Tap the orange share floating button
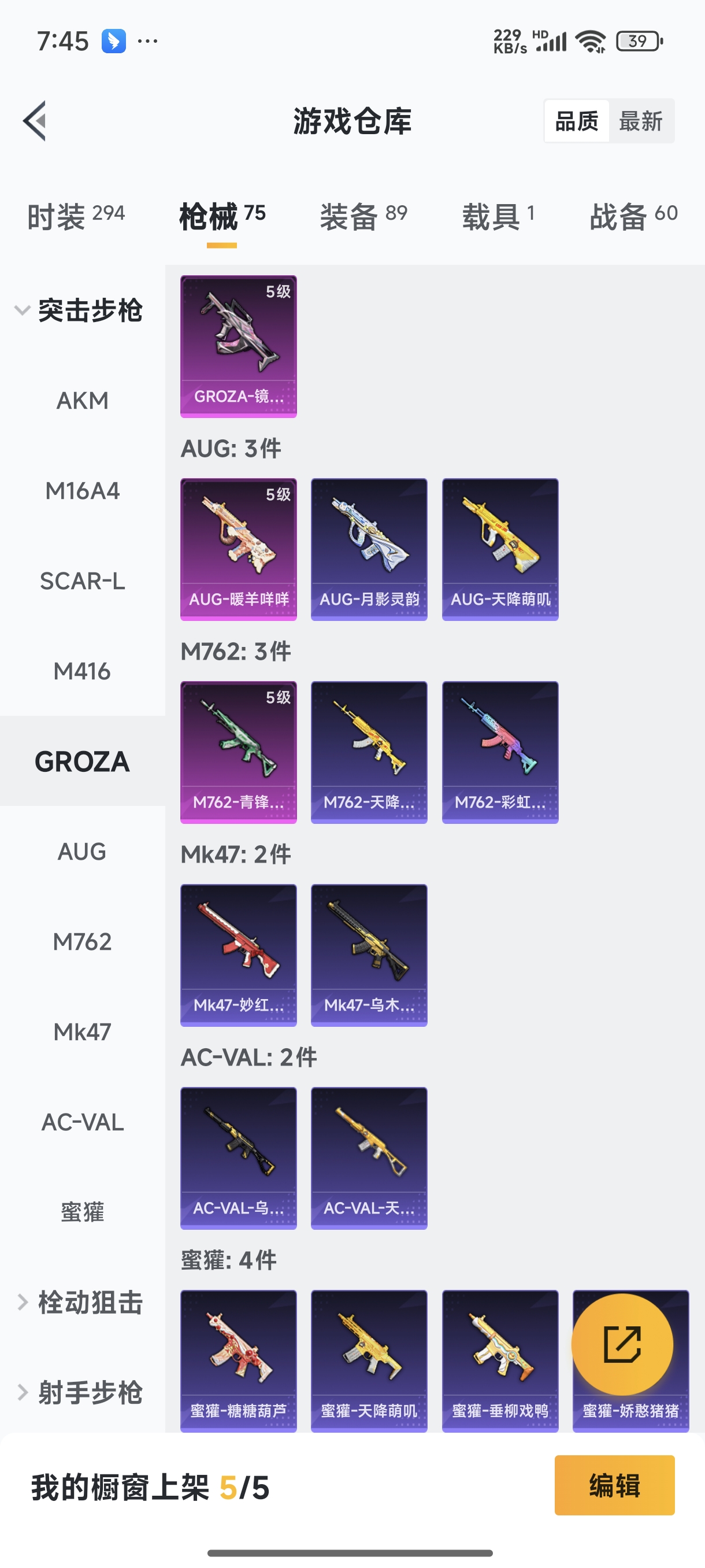705x1568 pixels. click(622, 1344)
